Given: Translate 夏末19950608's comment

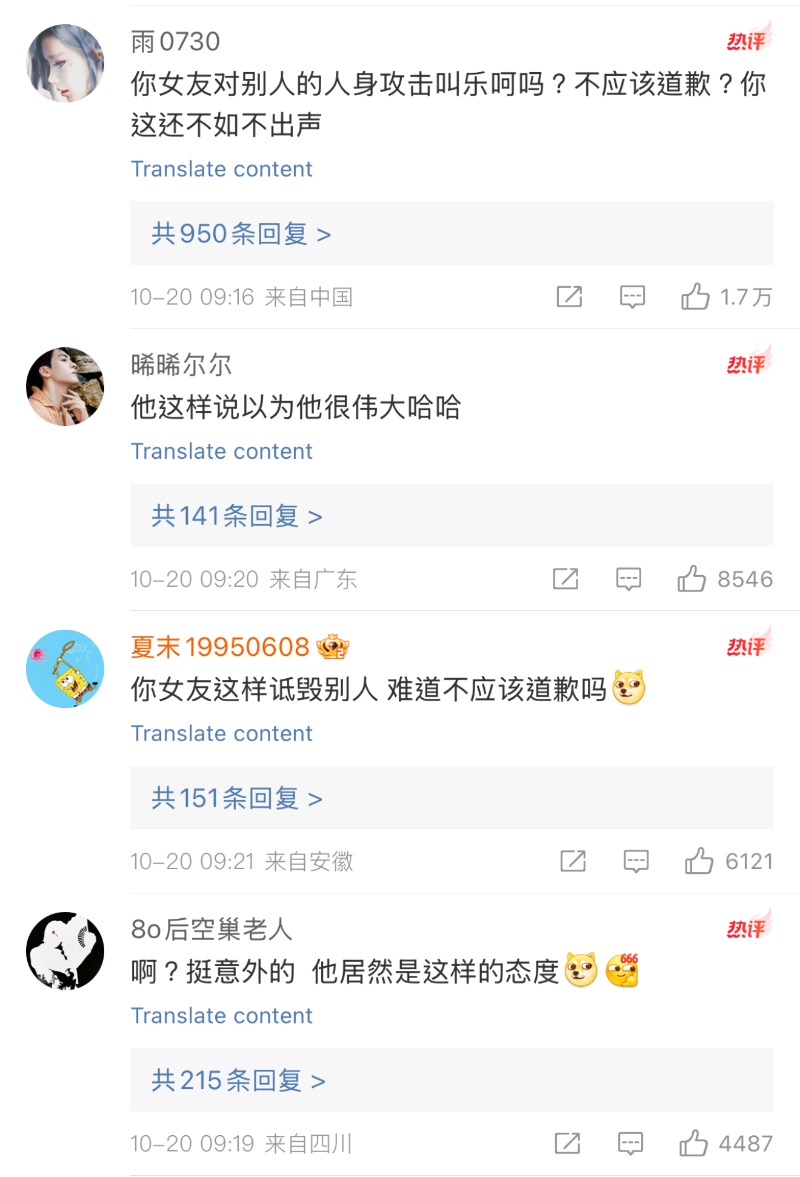Looking at the screenshot, I should click(x=221, y=733).
